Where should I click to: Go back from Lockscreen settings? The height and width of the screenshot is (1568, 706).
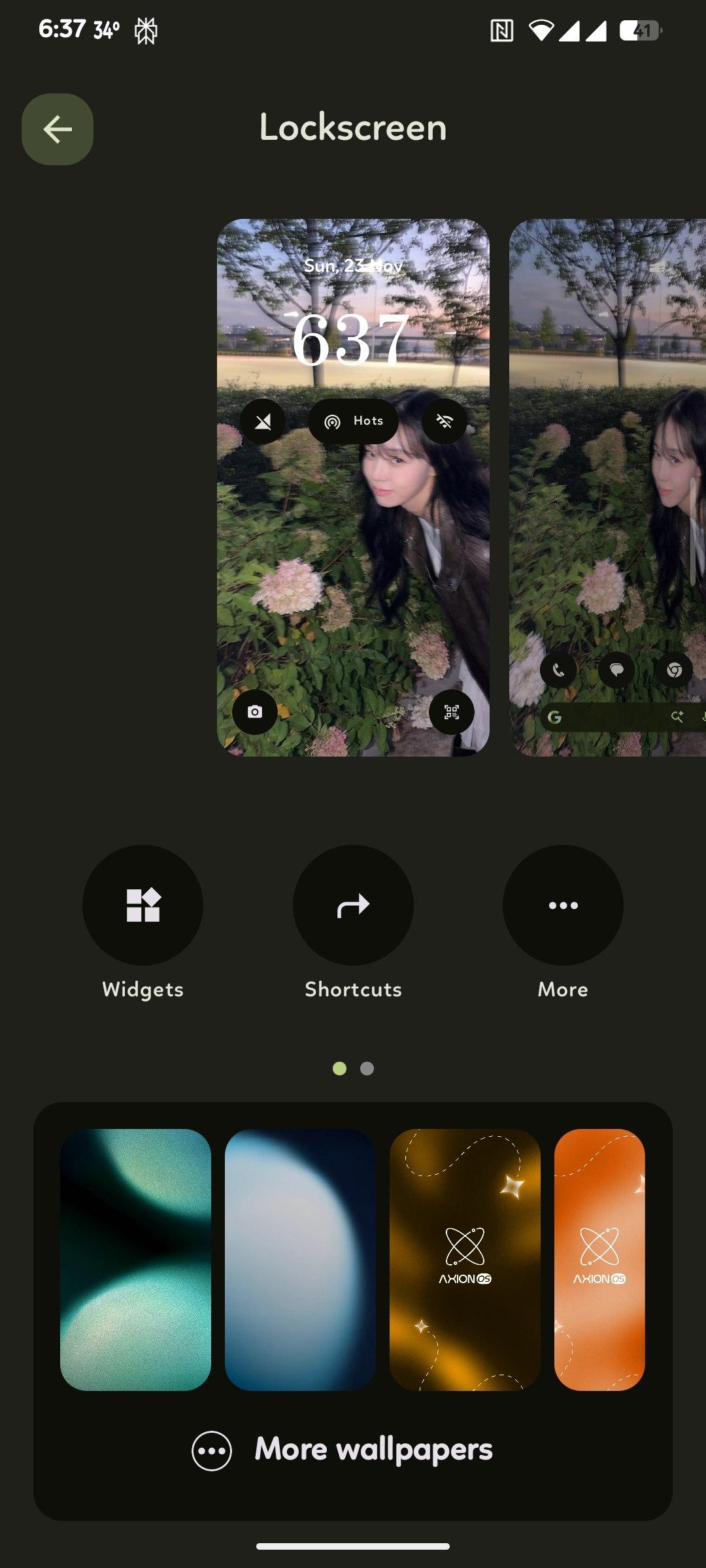pyautogui.click(x=58, y=129)
